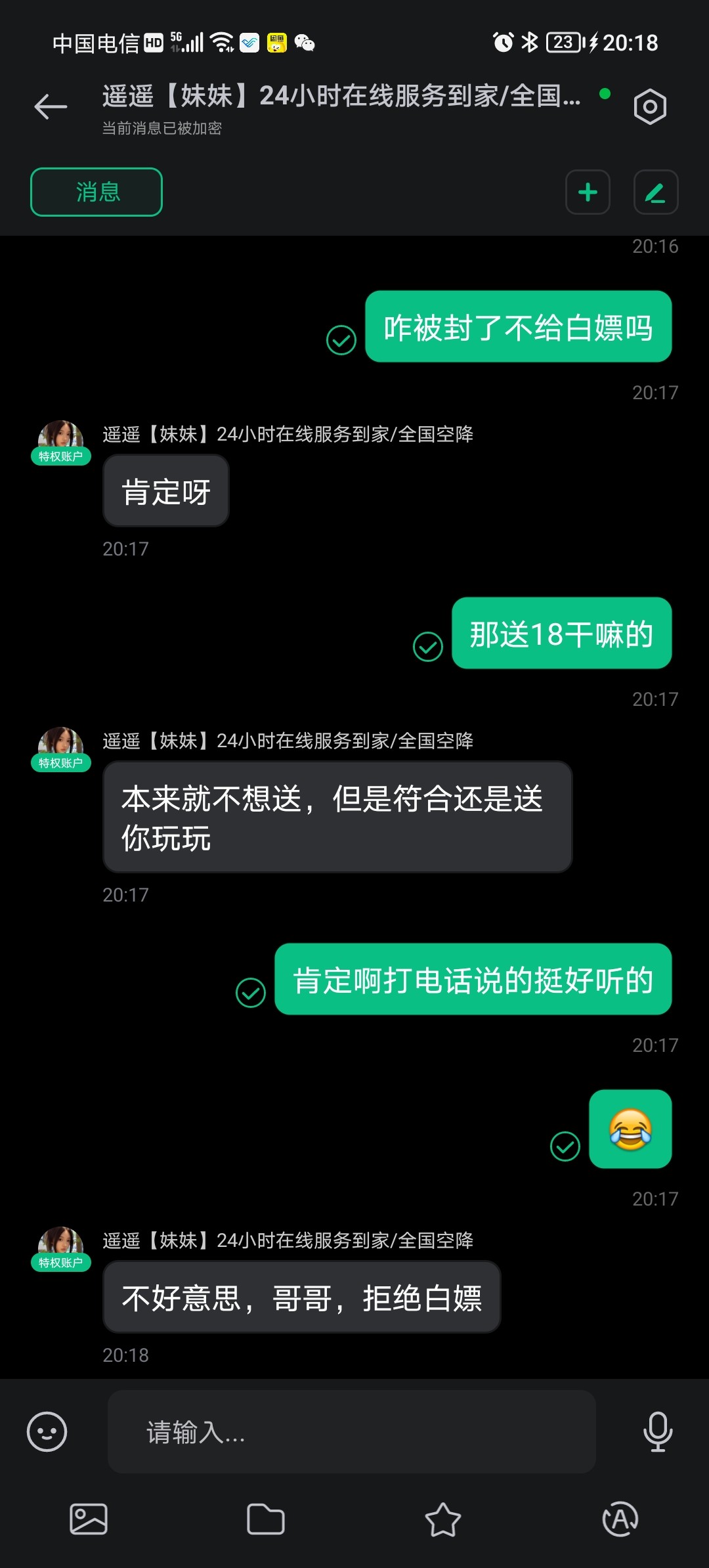Viewport: 709px width, 1568px height.
Task: Open the photo gallery icon in bottom bar
Action: click(89, 1518)
